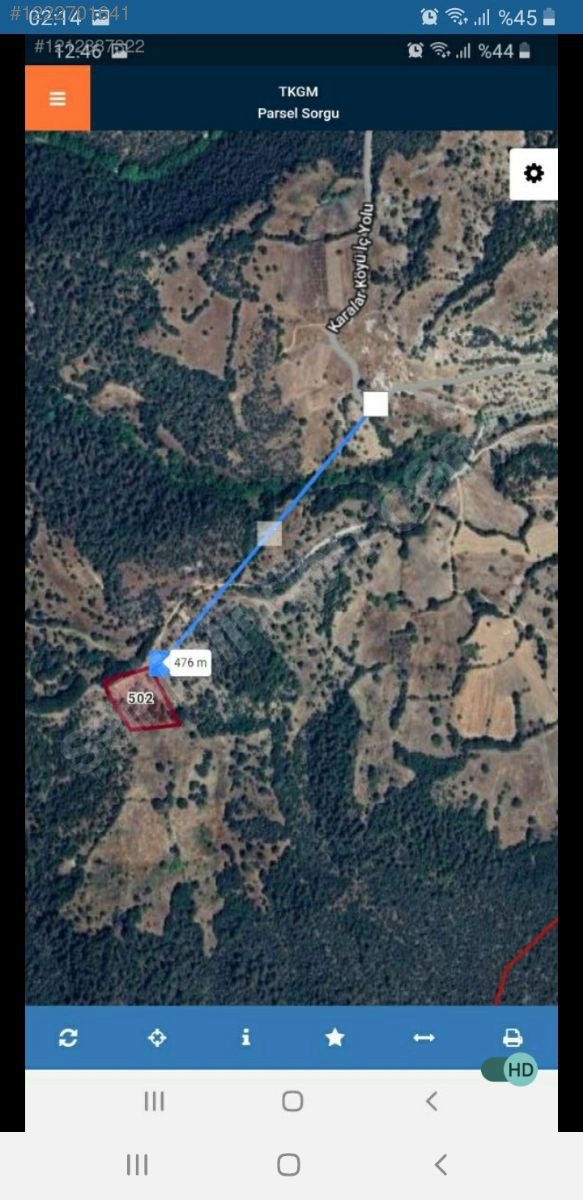The image size is (583, 1200).
Task: Open the orange hamburger menu
Action: (x=57, y=98)
